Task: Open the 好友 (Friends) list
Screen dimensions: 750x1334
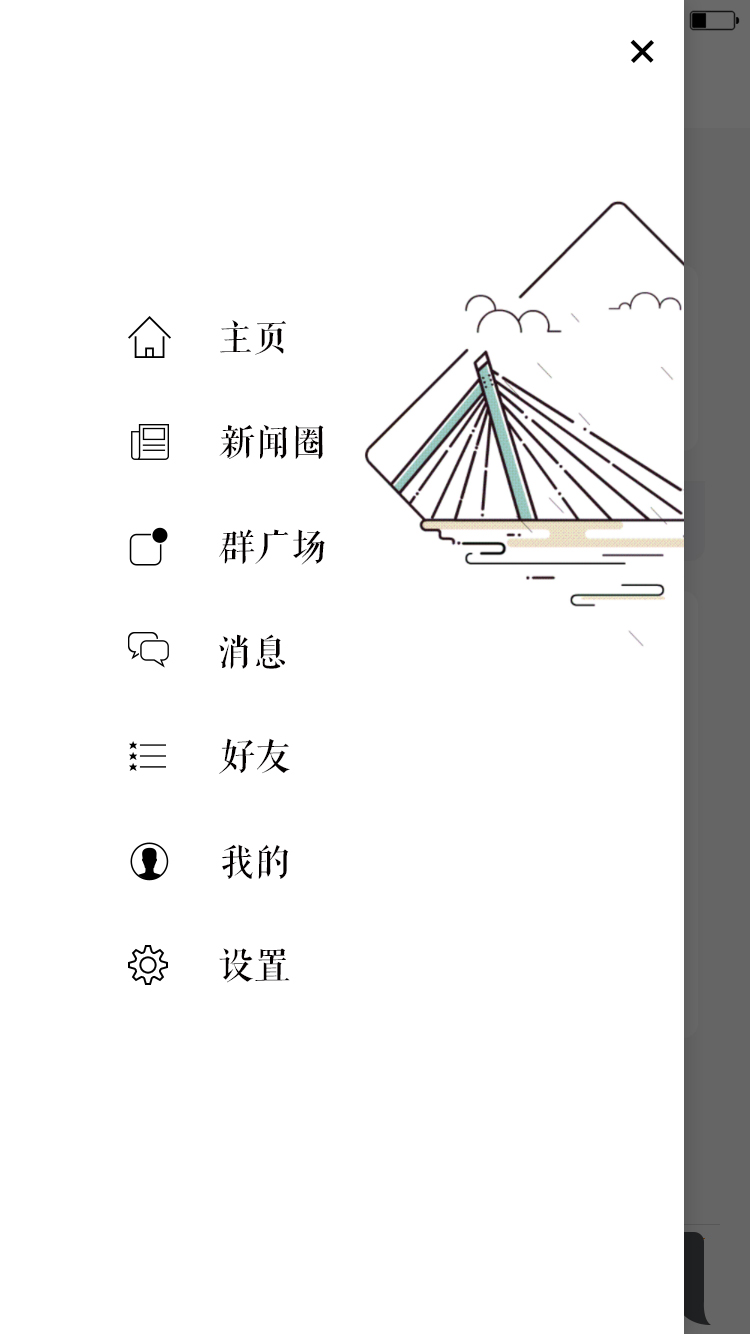Action: click(x=254, y=756)
